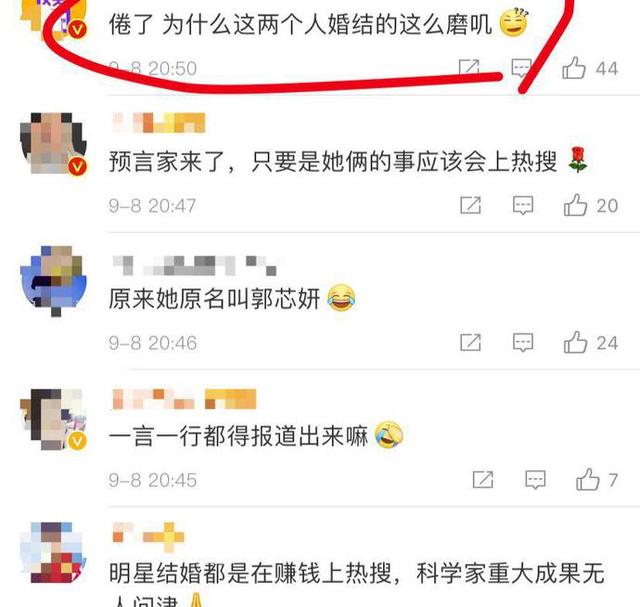Image resolution: width=640 pixels, height=607 pixels.
Task: Reply to the comment "原来她原名叫郭芯妍"
Action: 523,343
